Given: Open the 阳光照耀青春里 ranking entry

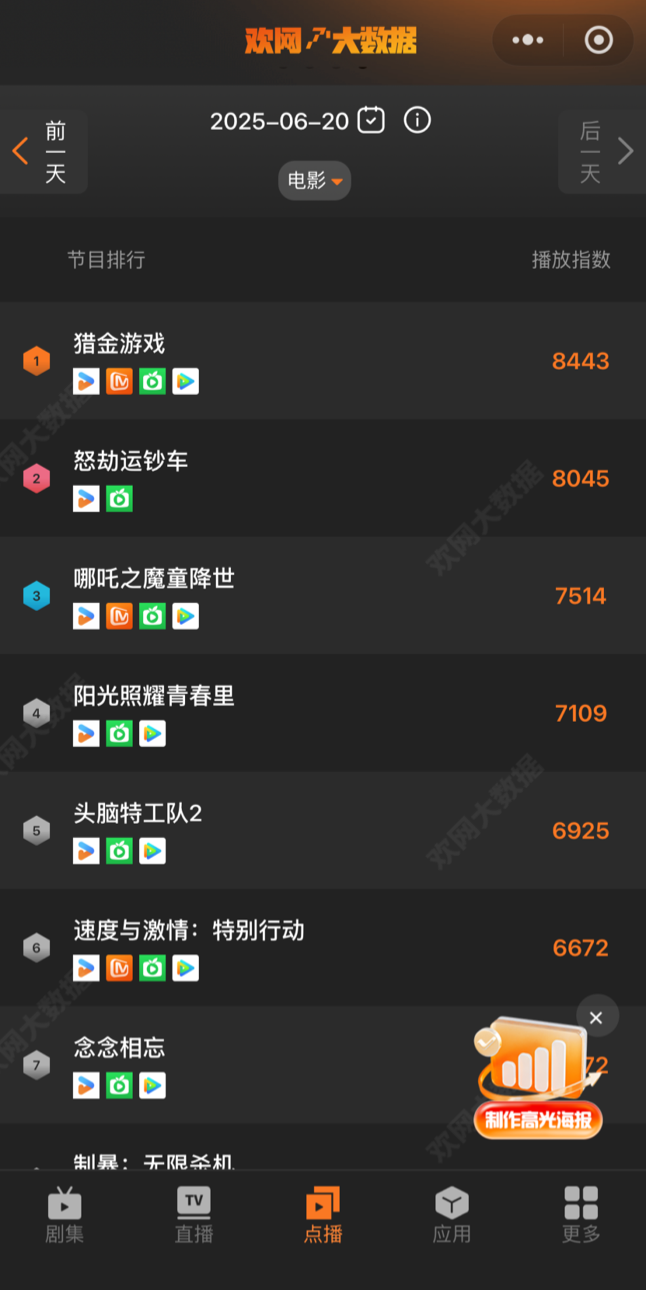Looking at the screenshot, I should point(323,713).
